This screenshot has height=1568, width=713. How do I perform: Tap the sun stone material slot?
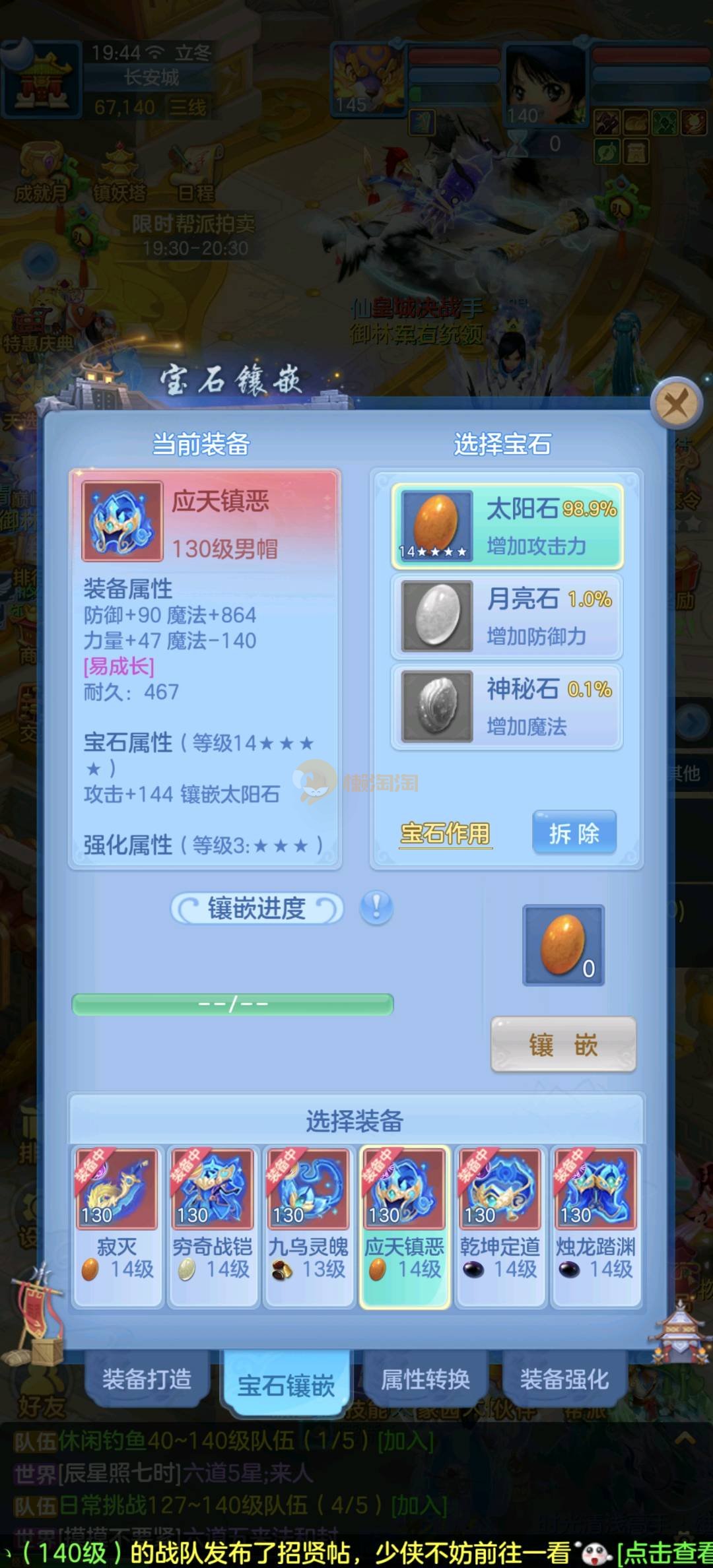[x=563, y=945]
